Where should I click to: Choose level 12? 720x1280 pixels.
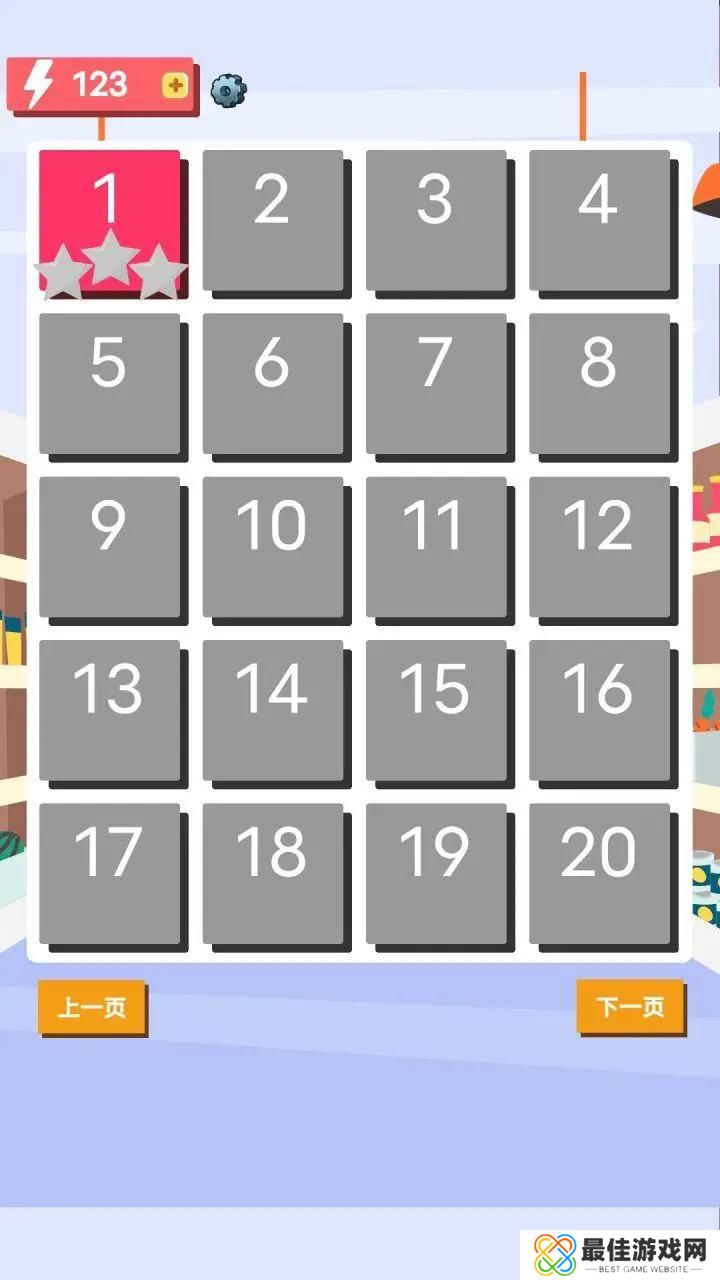coord(598,546)
